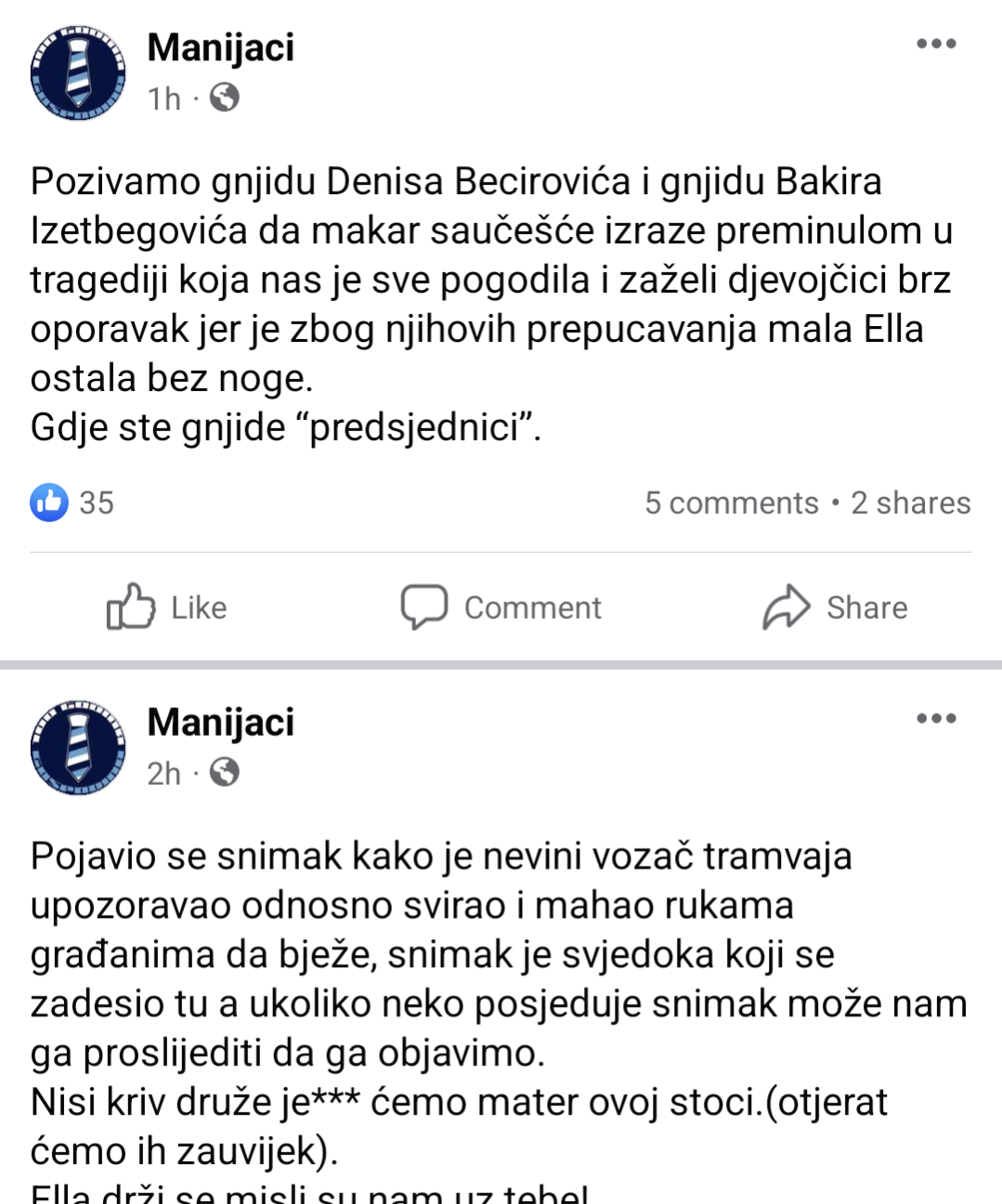The width and height of the screenshot is (1002, 1204).
Task: Open overflow menu on the 2h post
Action: coord(935,718)
